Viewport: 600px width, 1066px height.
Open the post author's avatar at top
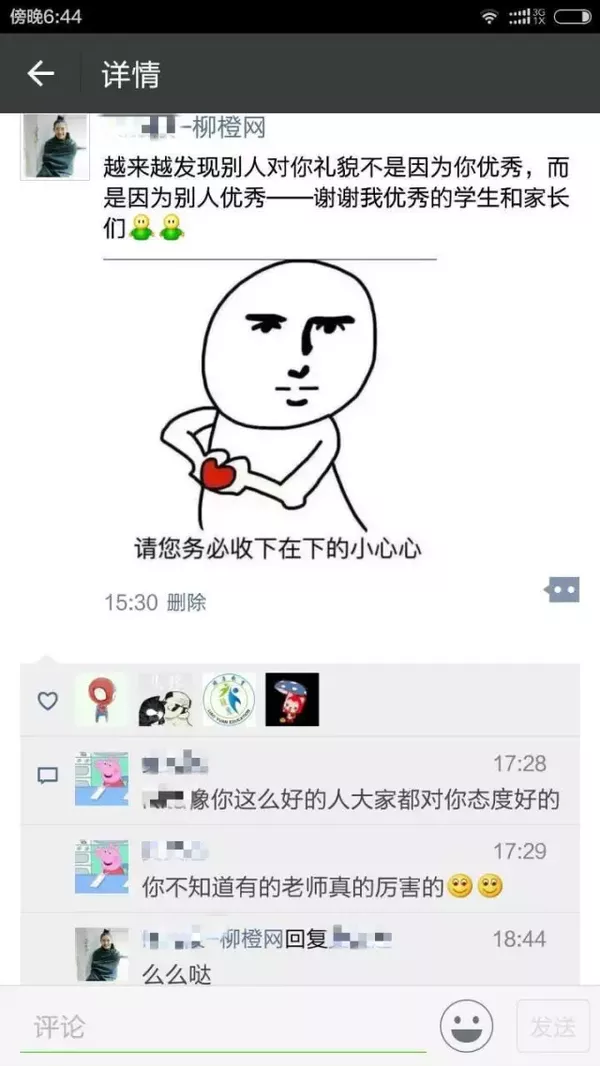pyautogui.click(x=54, y=146)
